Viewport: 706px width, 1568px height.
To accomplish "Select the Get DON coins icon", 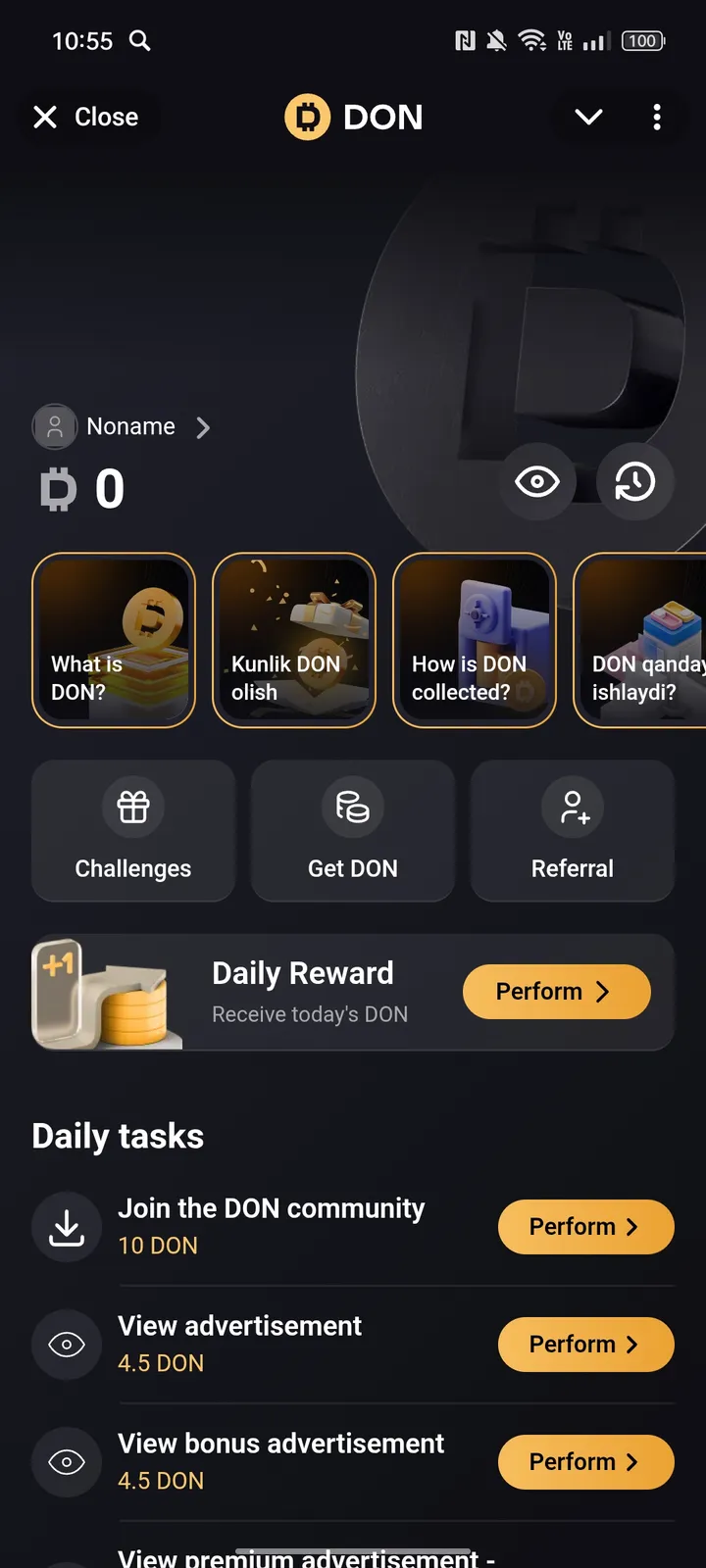I will point(352,807).
